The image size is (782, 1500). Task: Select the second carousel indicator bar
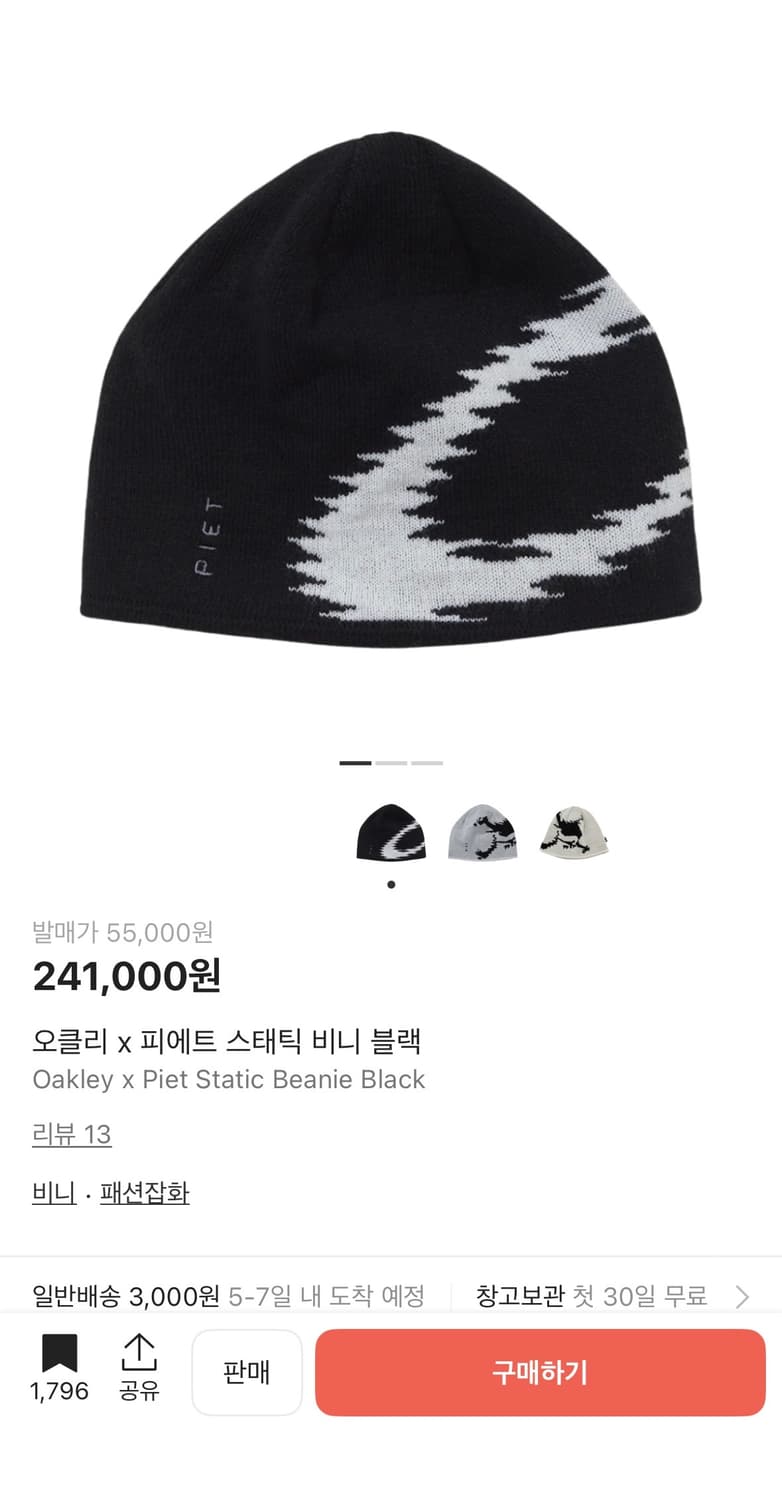[x=391, y=762]
